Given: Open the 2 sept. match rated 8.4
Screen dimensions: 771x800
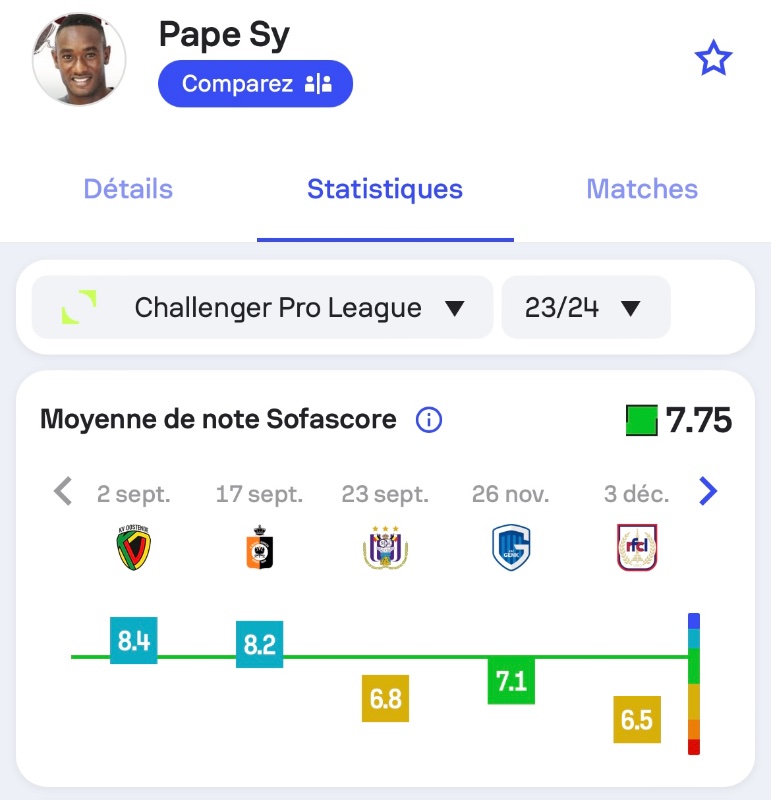Looking at the screenshot, I should coord(134,641).
